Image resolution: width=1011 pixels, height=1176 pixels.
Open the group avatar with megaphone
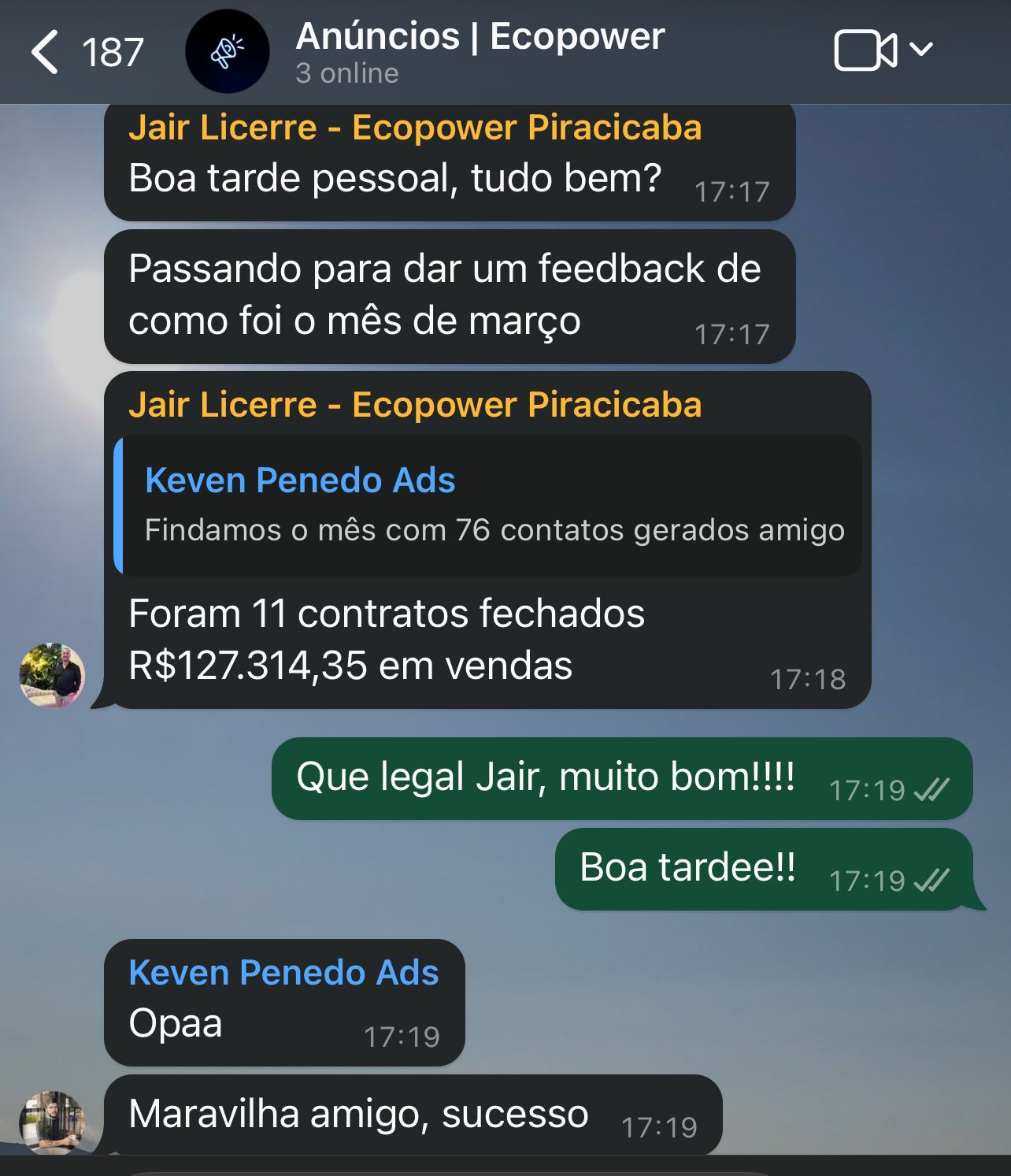pyautogui.click(x=227, y=52)
